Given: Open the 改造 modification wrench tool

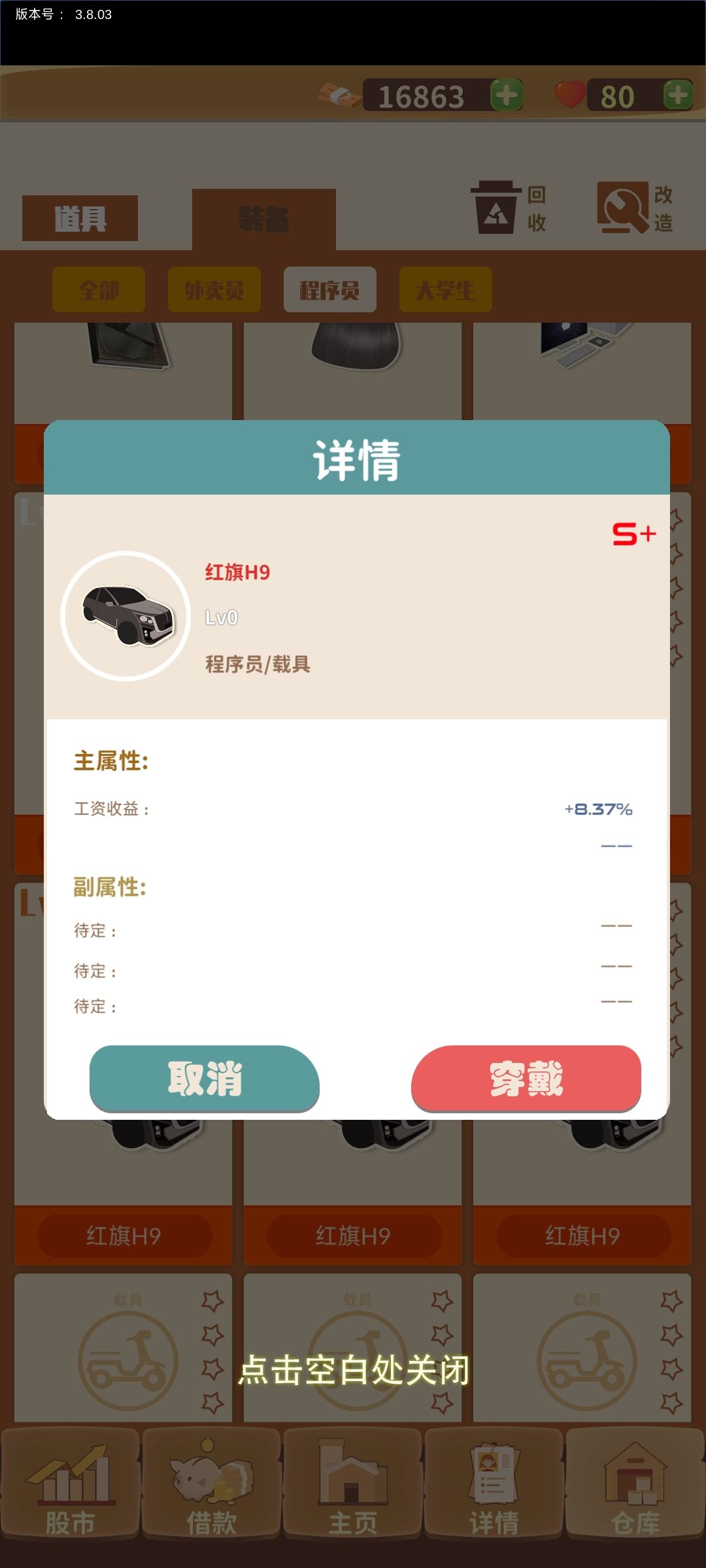Looking at the screenshot, I should tap(634, 209).
